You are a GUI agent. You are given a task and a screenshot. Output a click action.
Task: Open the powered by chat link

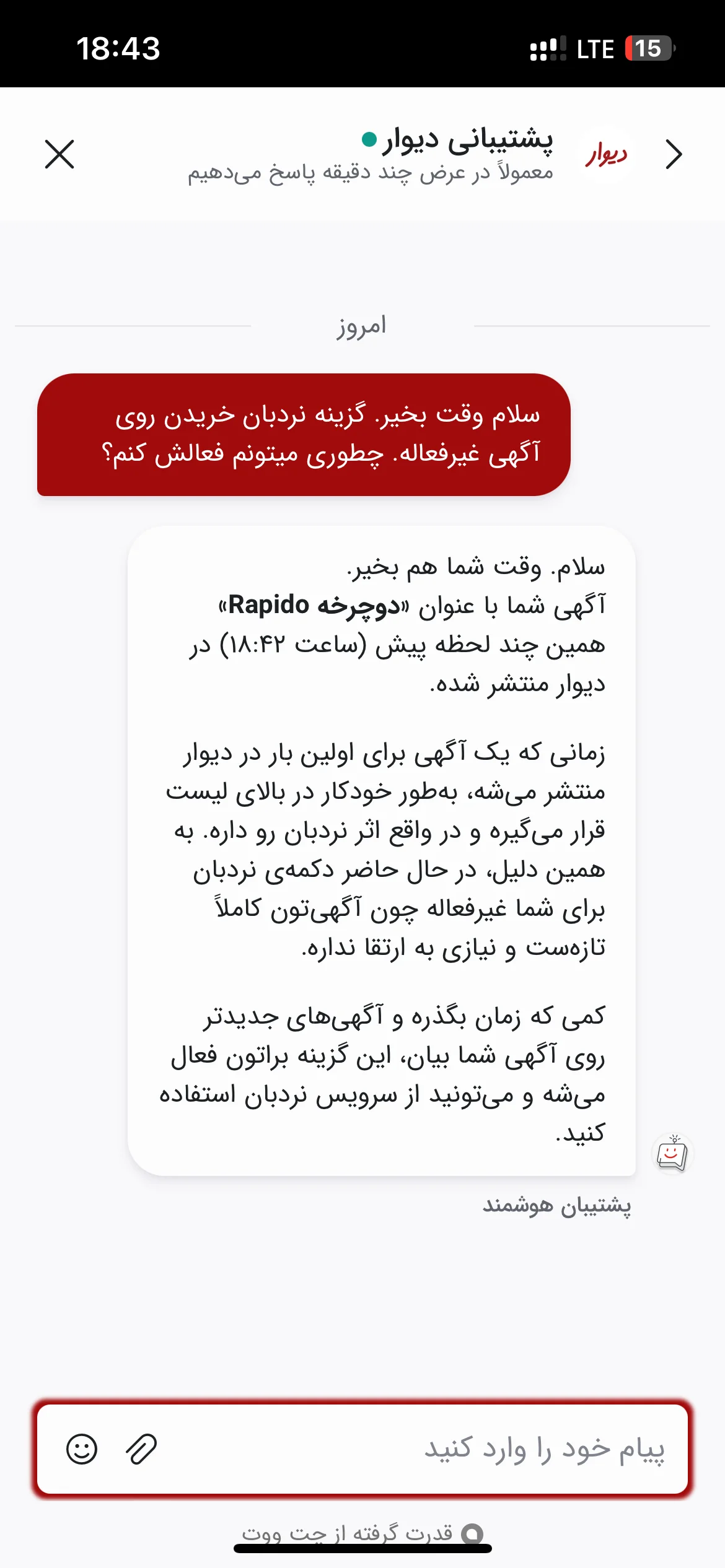[x=362, y=1533]
